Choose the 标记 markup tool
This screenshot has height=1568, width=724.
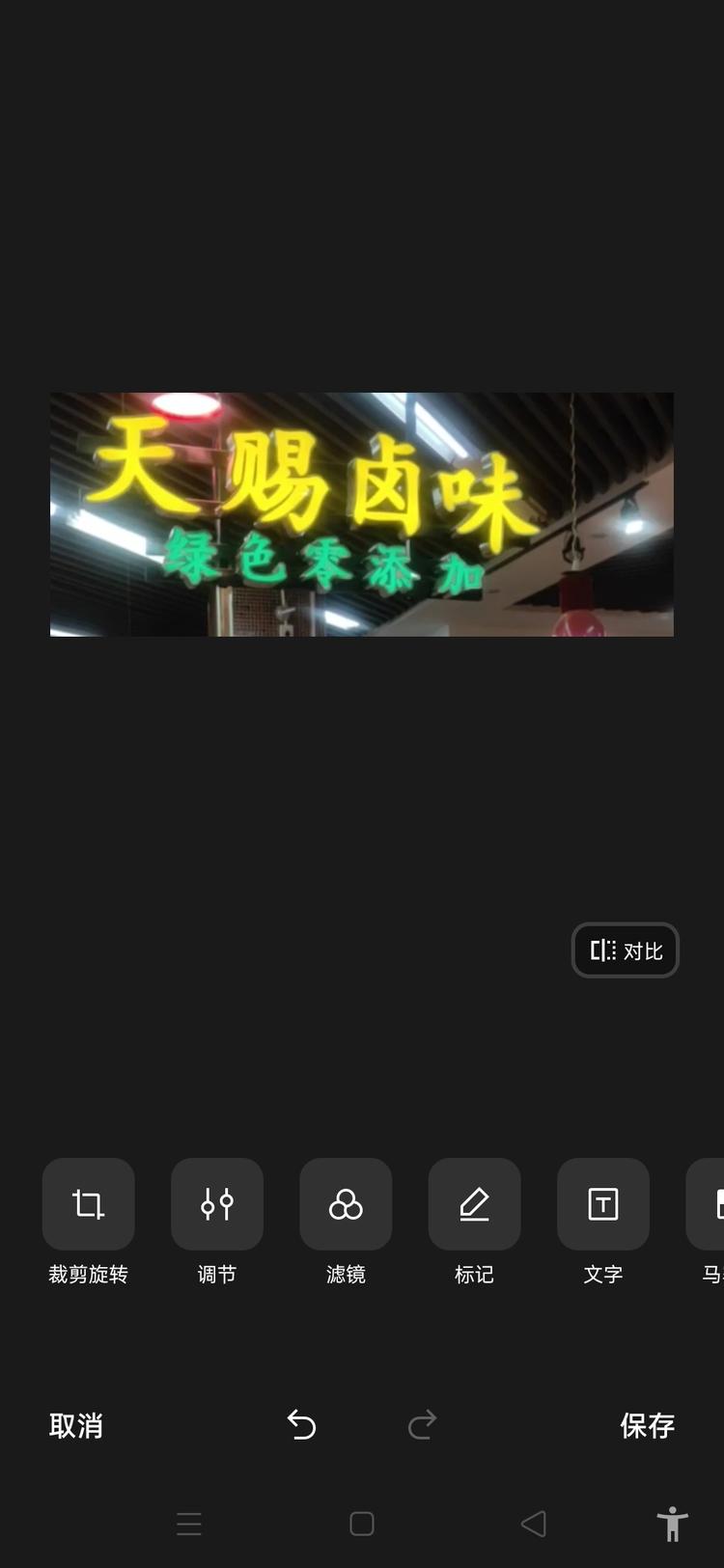474,1204
